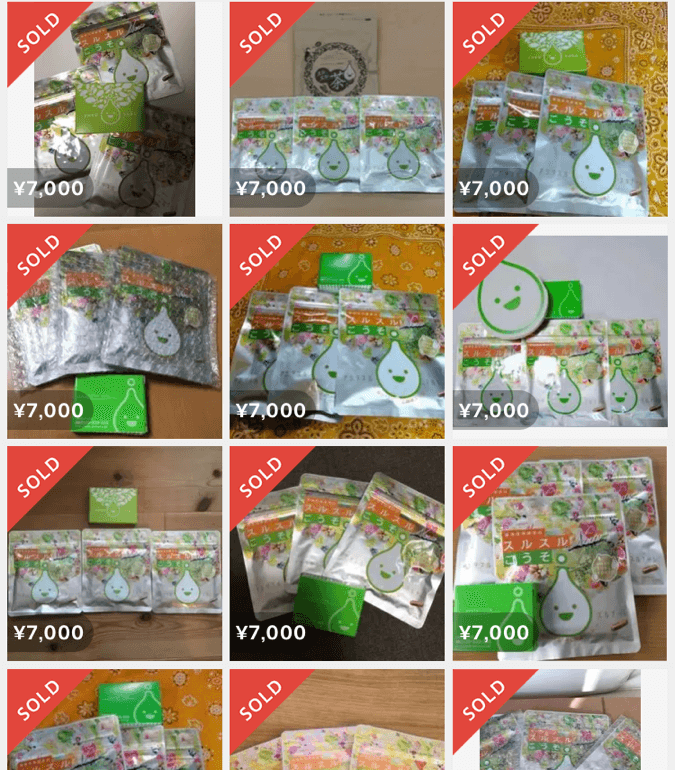The height and width of the screenshot is (770, 675).
Task: Open the listing of stacked packs with a green box at the corner
Action: [x=560, y=553]
